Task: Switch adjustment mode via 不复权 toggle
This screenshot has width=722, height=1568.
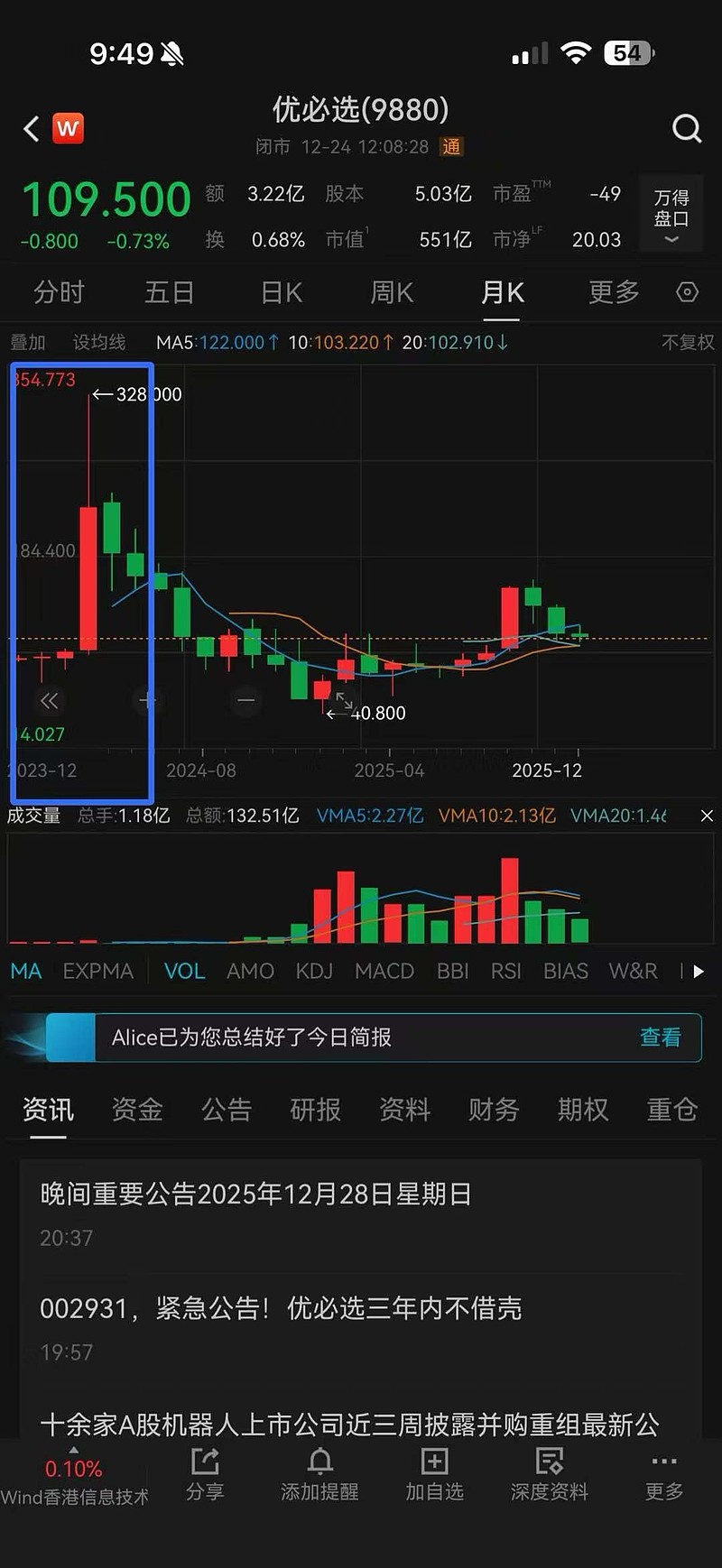Action: tap(687, 342)
